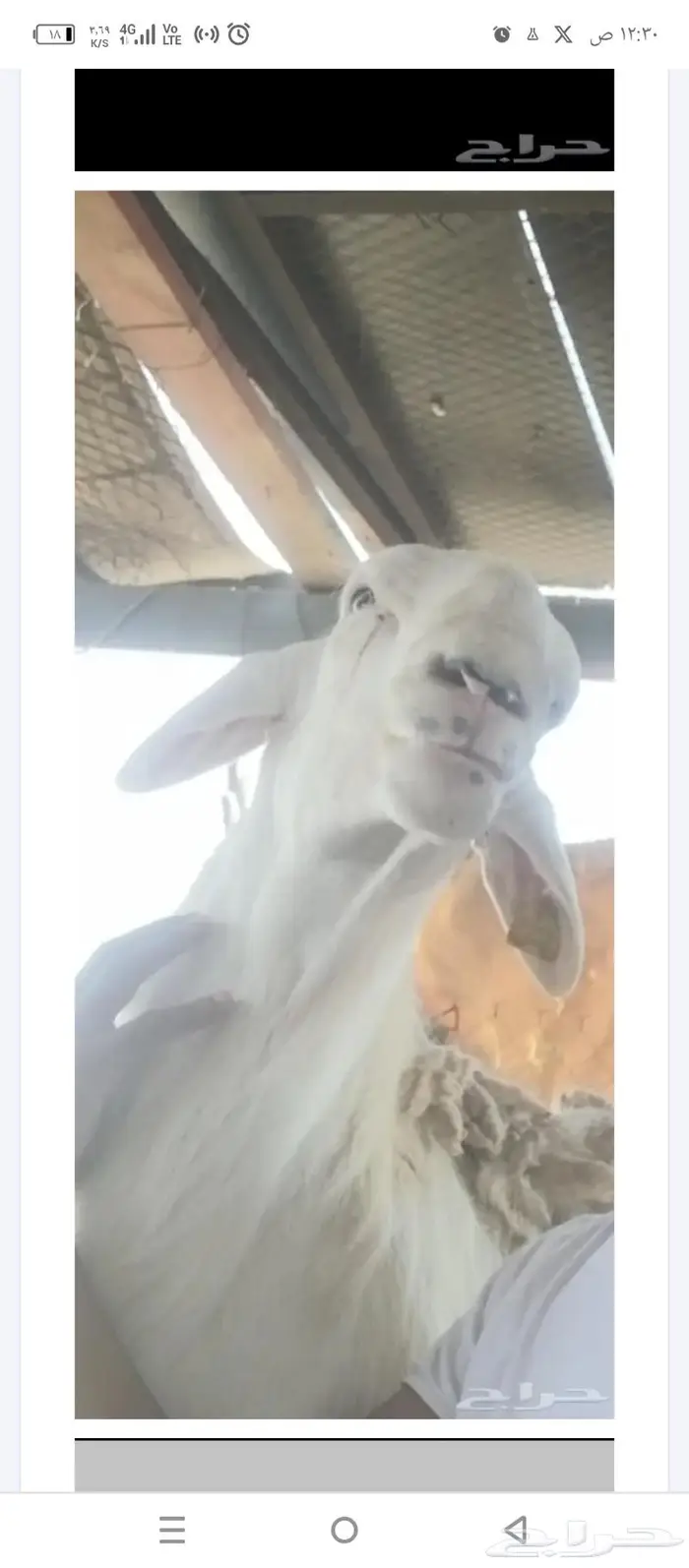Screen dimensions: 689x1568
Task: Go back with the system back button
Action: [x=515, y=1530]
